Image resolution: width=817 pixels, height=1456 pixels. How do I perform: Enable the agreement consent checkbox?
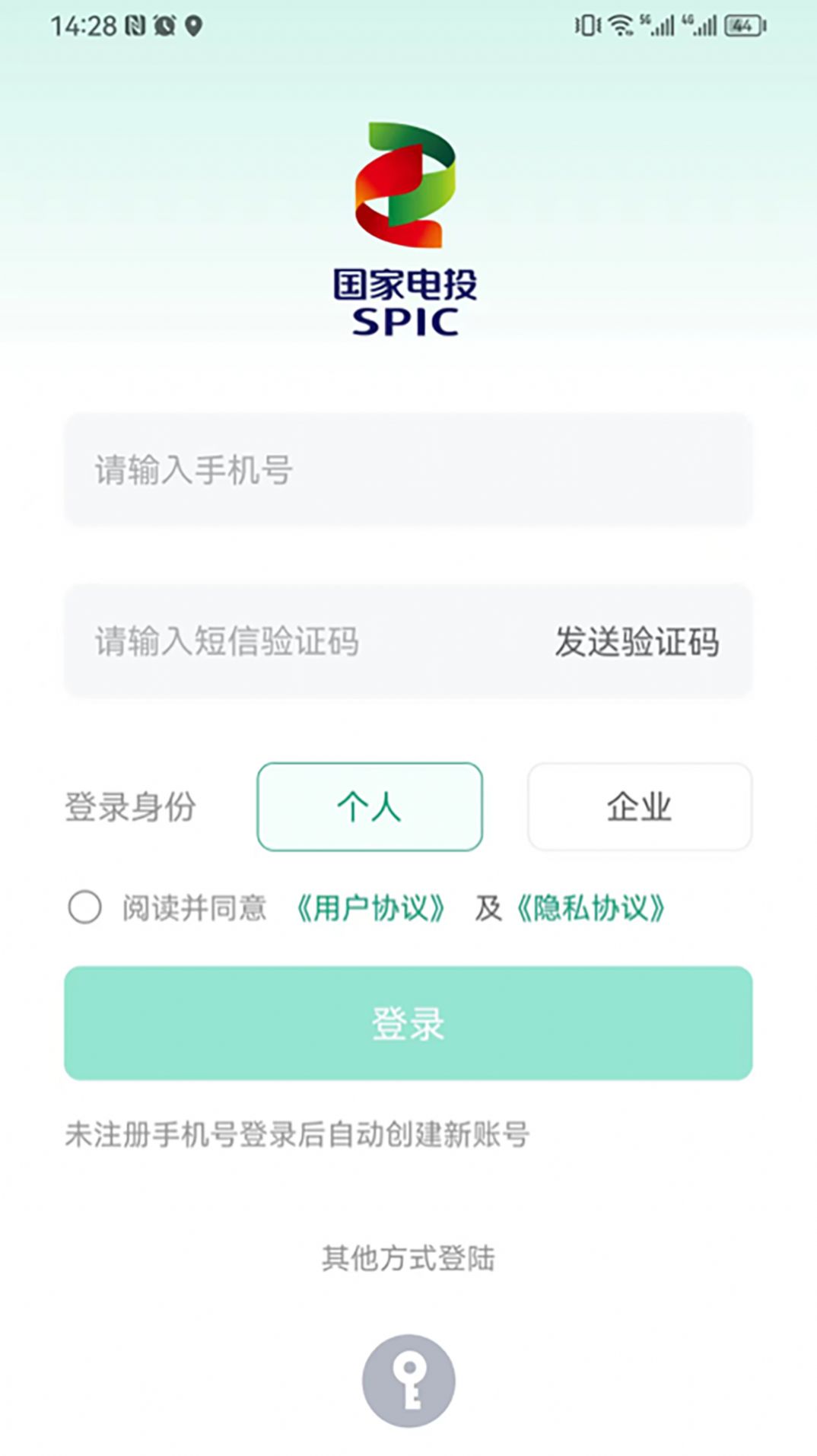(x=85, y=908)
